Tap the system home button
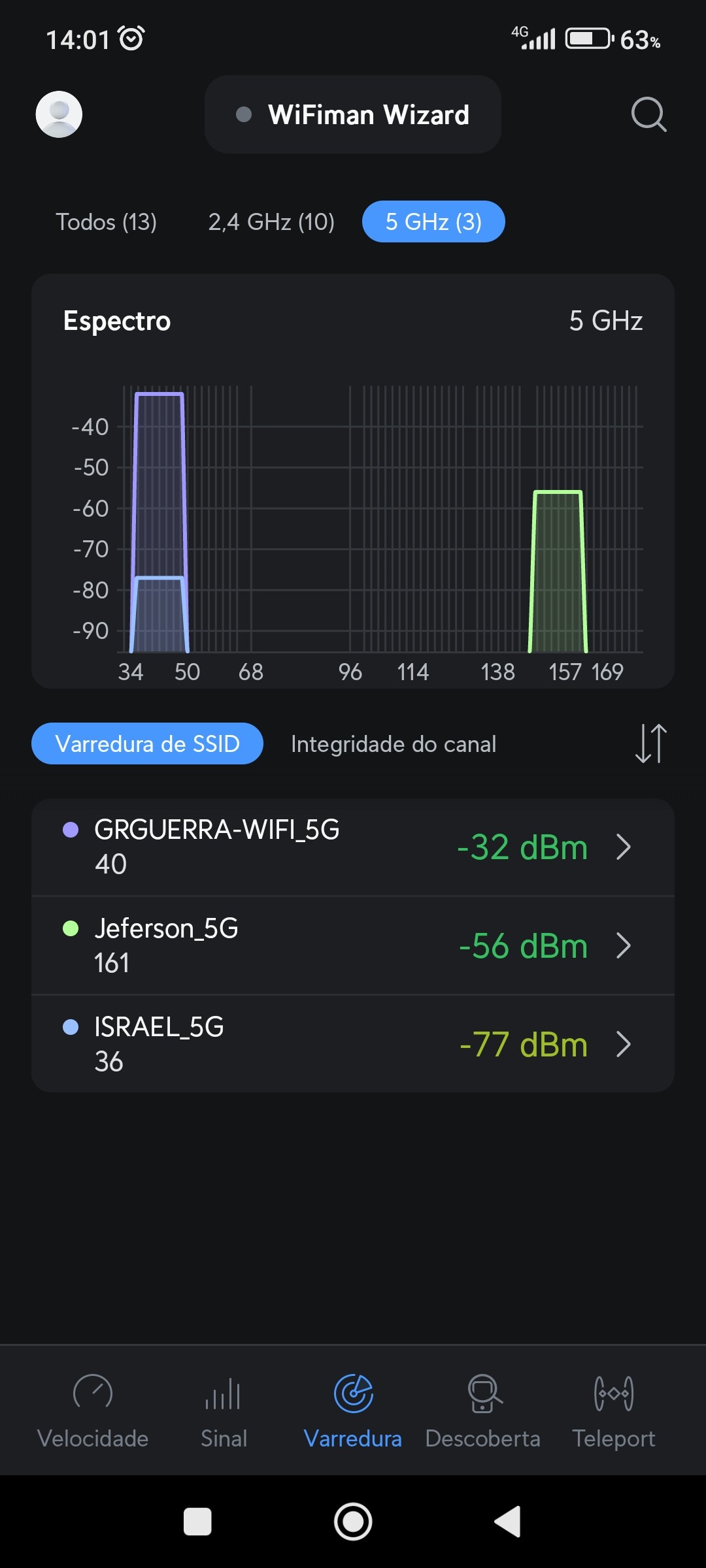This screenshot has width=706, height=1568. coord(353,1522)
